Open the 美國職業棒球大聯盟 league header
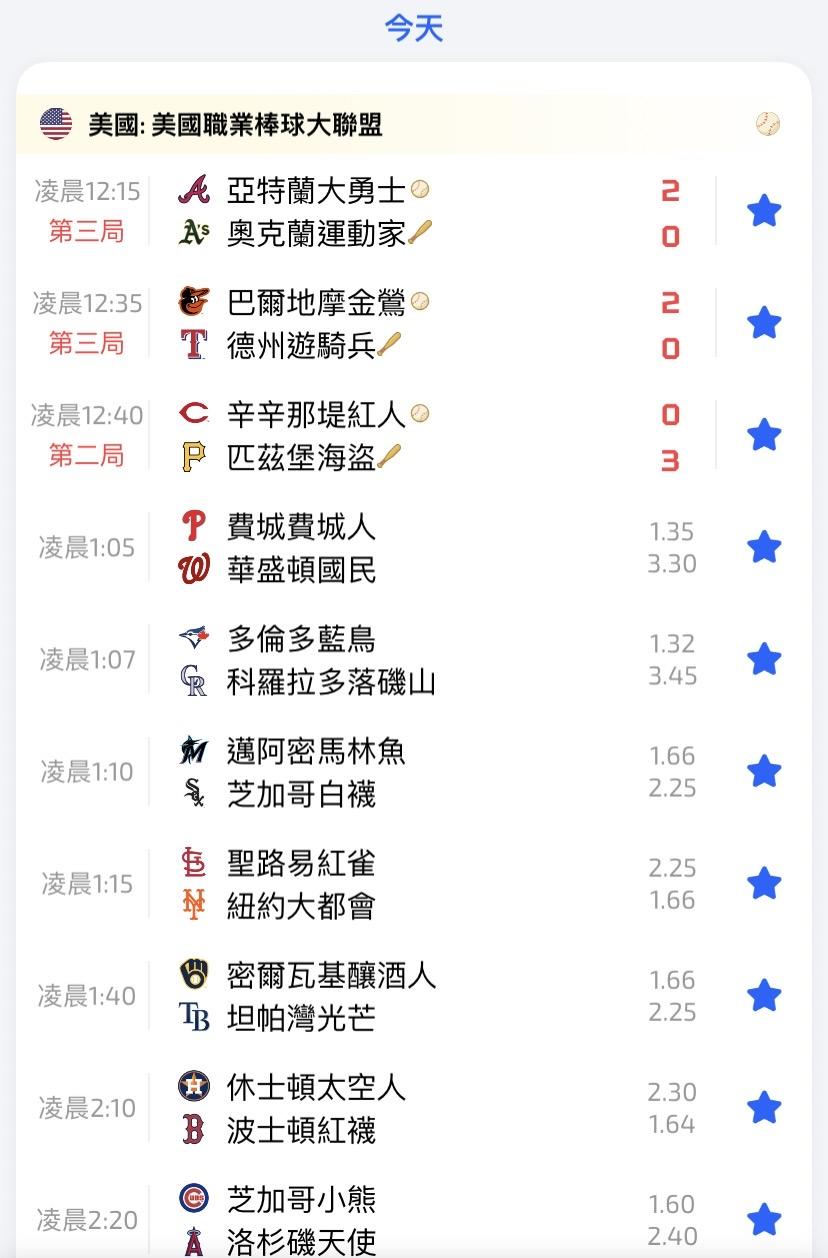This screenshot has width=828, height=1258. (x=236, y=125)
